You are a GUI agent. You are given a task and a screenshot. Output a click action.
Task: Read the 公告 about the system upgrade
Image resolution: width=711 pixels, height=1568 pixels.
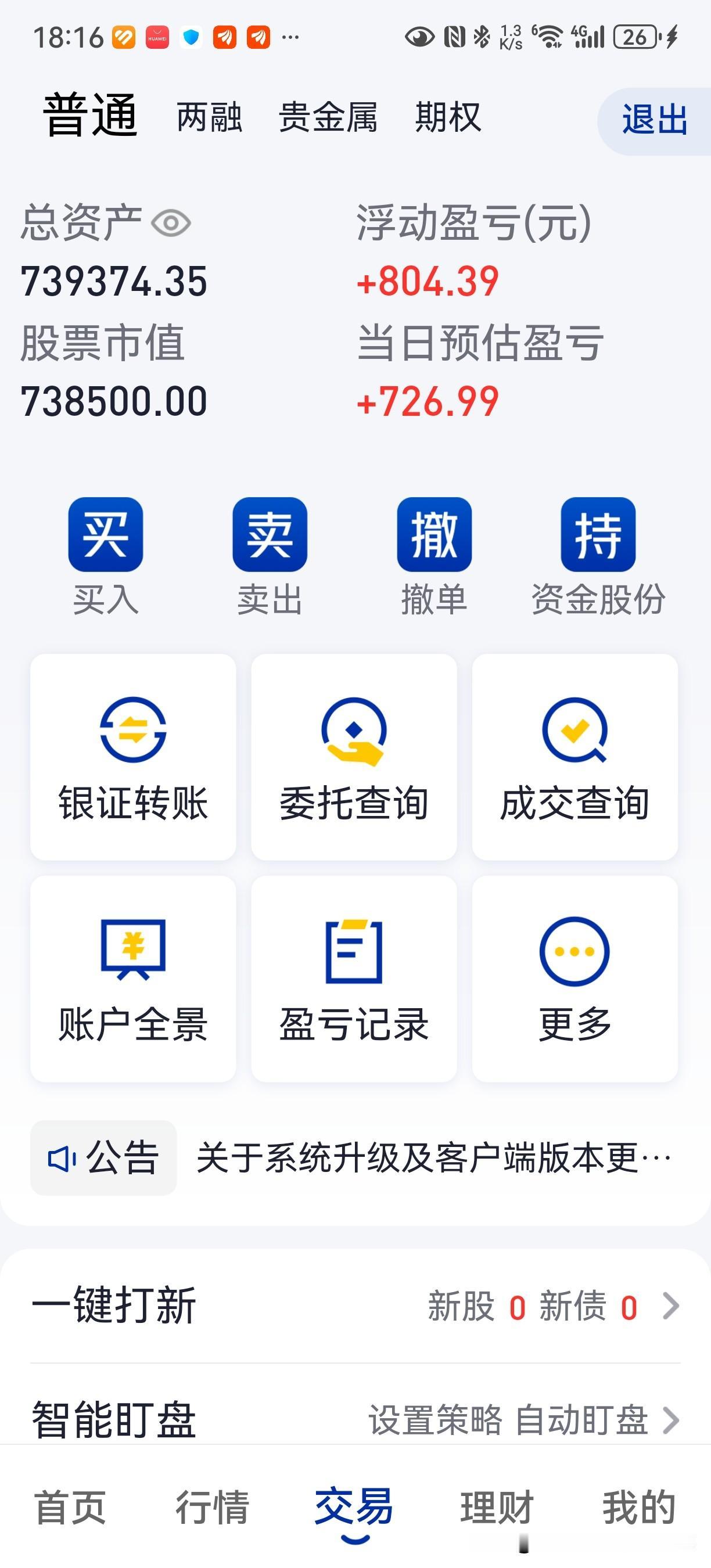pos(433,1158)
